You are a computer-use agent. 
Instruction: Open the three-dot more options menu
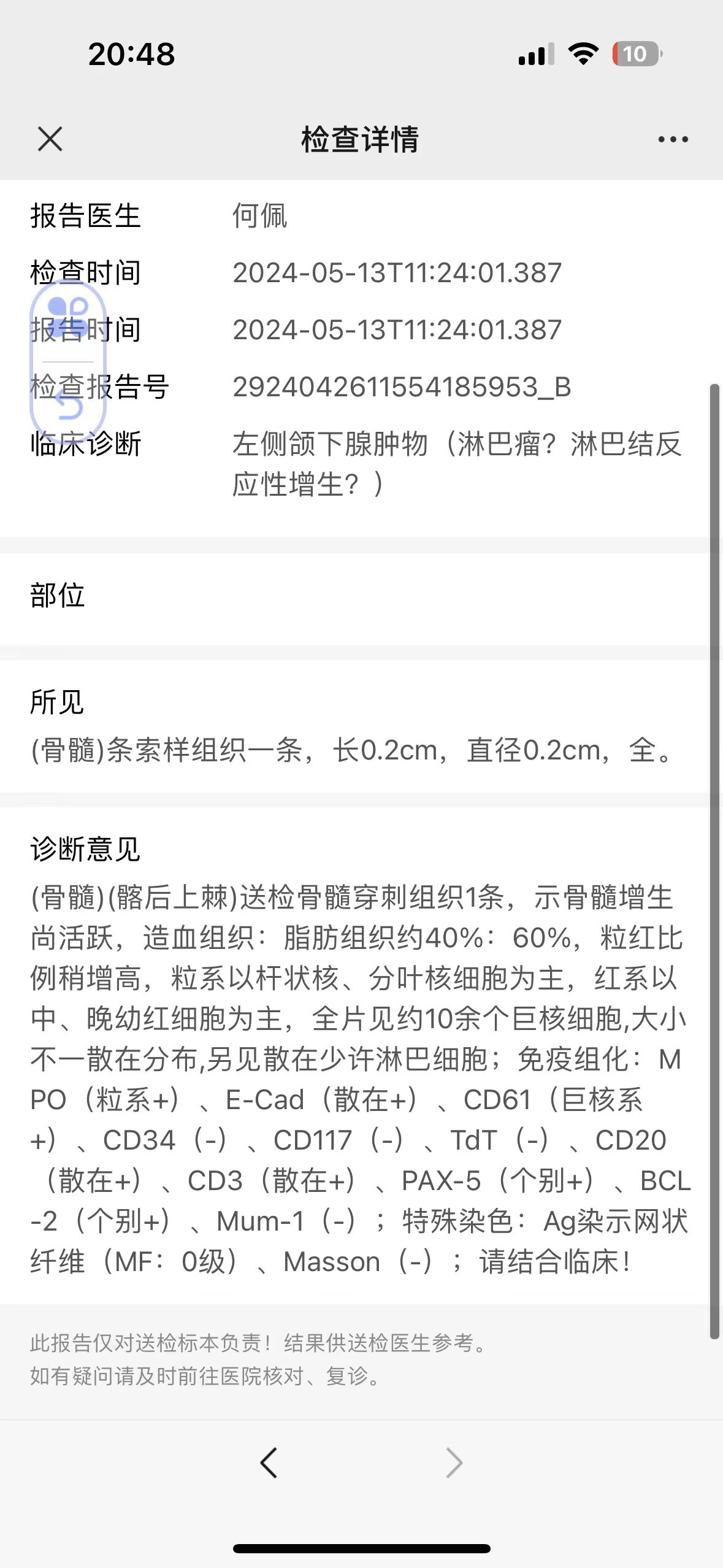click(673, 139)
